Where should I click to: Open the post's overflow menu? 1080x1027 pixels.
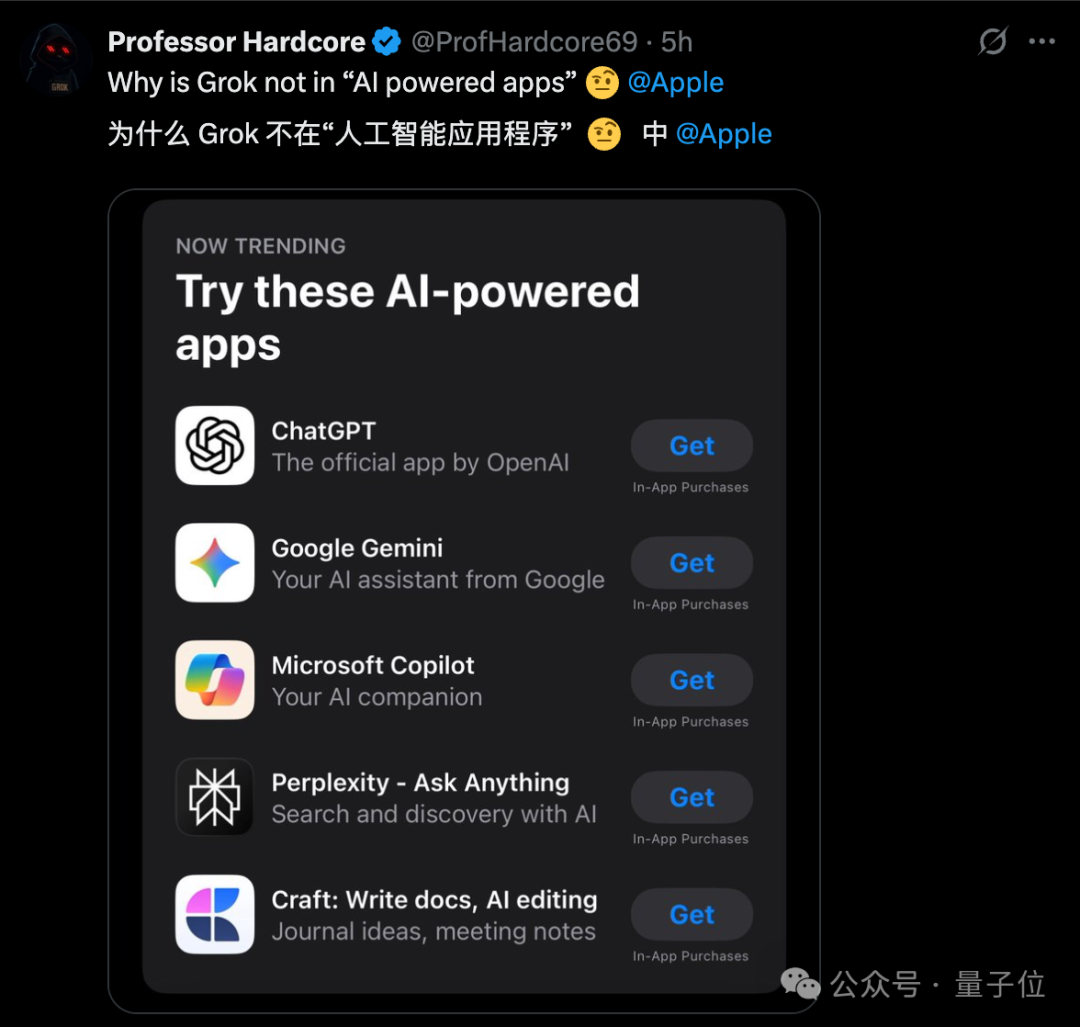(1042, 42)
